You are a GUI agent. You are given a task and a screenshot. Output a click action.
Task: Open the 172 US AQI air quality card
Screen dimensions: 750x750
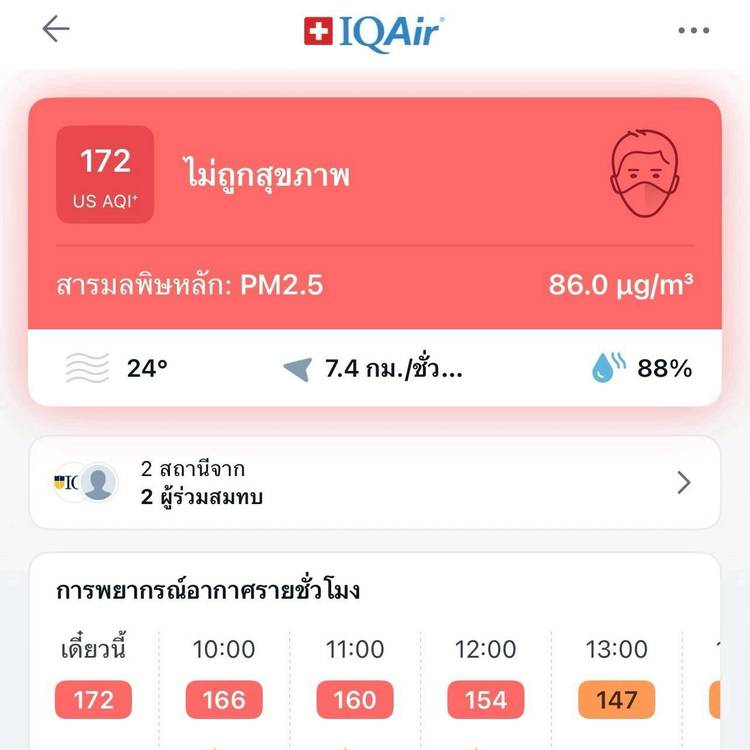pos(374,215)
